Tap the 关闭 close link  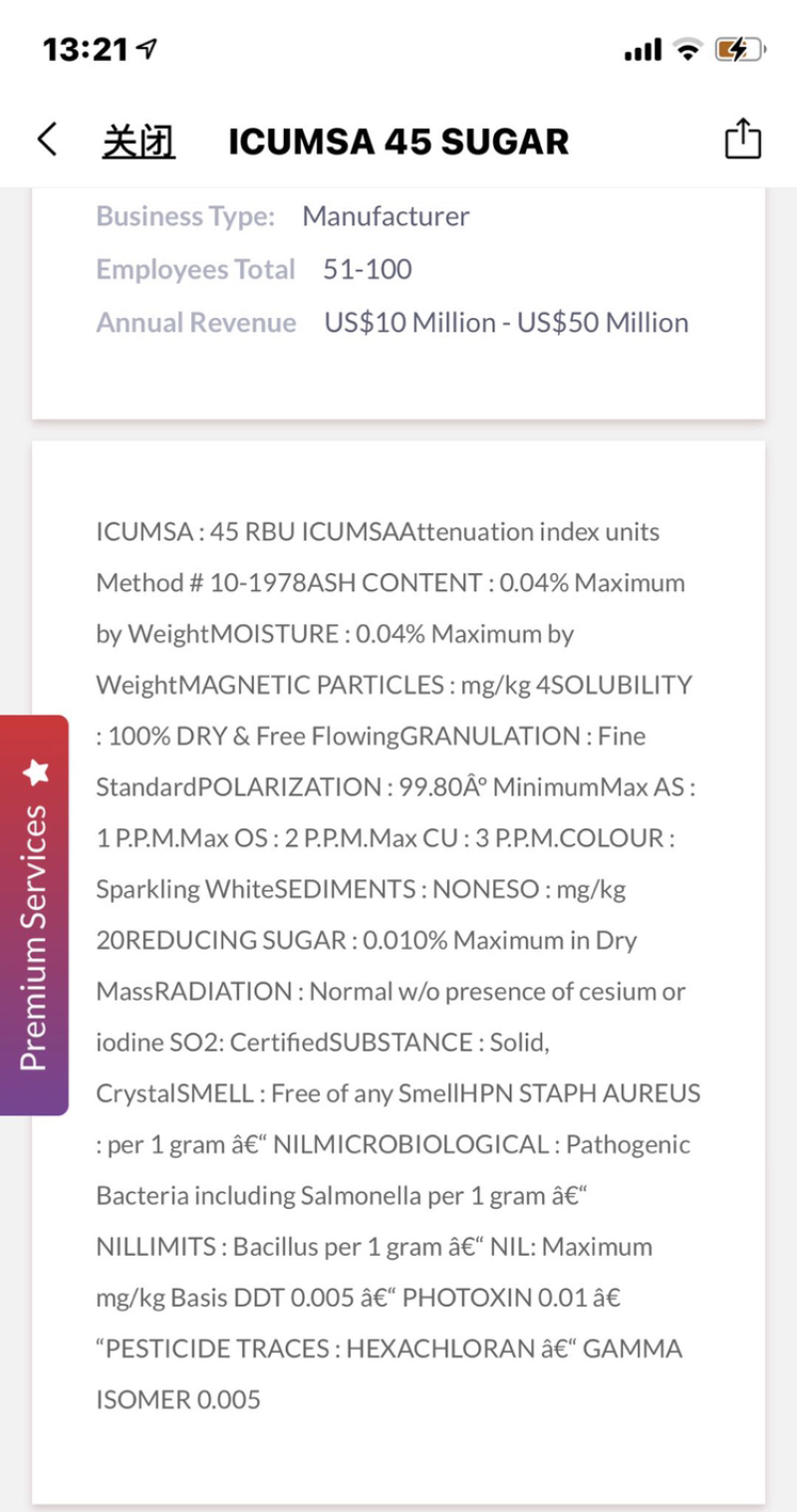coord(138,141)
